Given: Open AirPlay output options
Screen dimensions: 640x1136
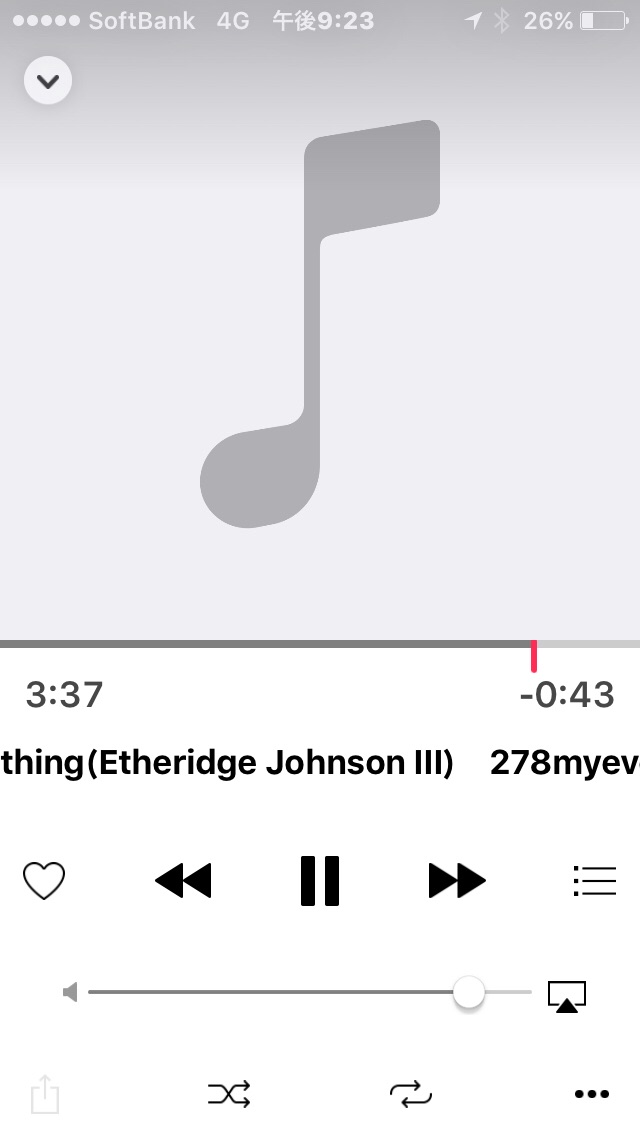Looking at the screenshot, I should 566,995.
